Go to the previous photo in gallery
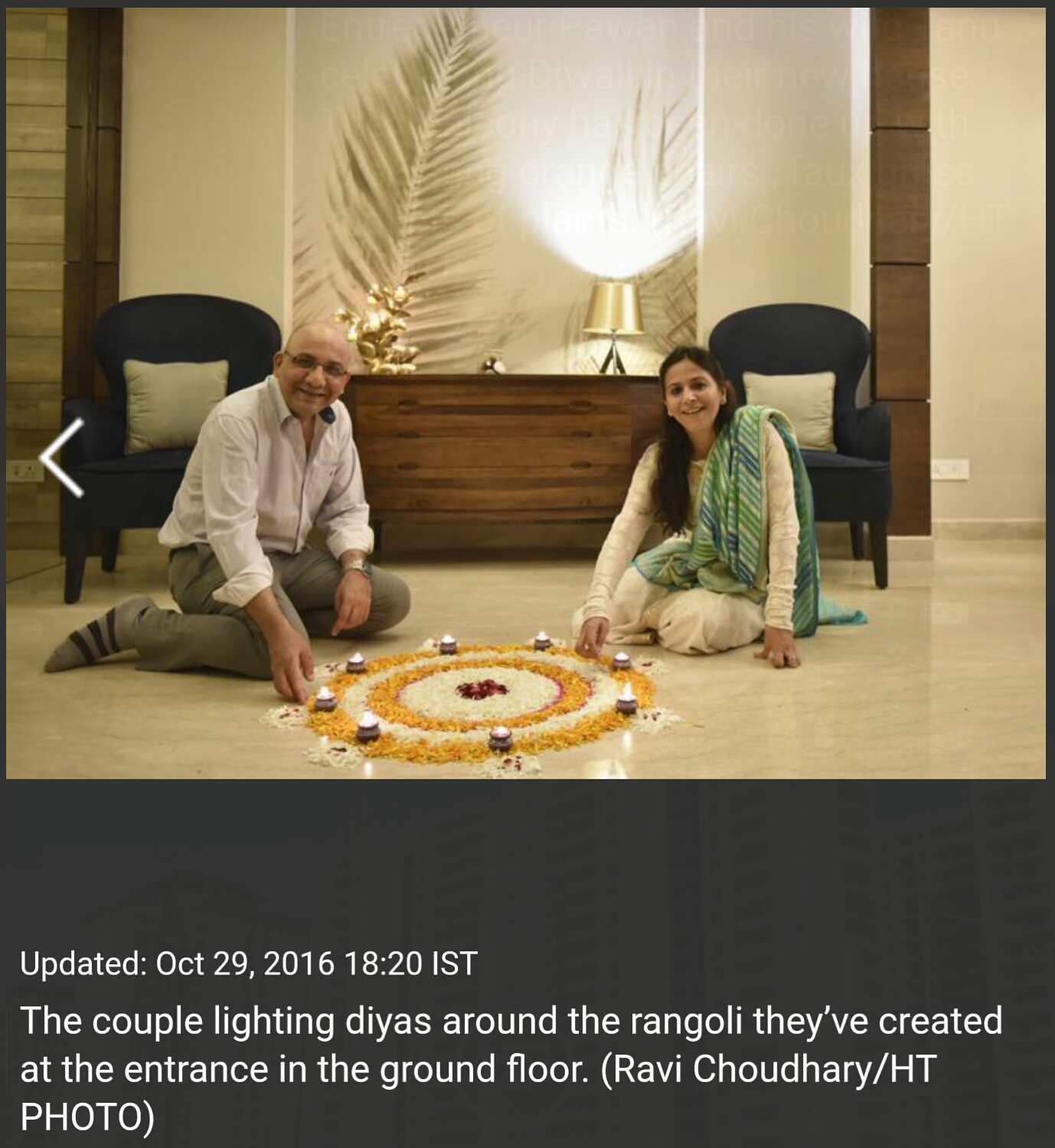The image size is (1055, 1148). coord(62,458)
